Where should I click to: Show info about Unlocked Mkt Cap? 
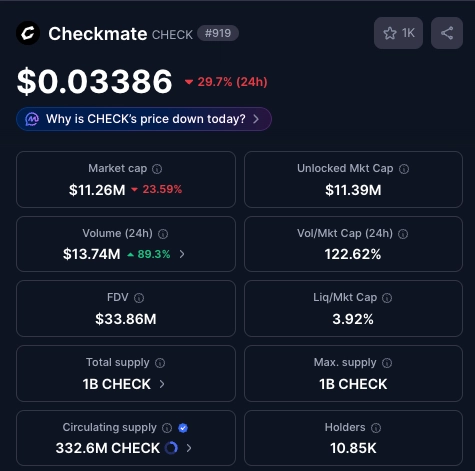click(x=404, y=169)
